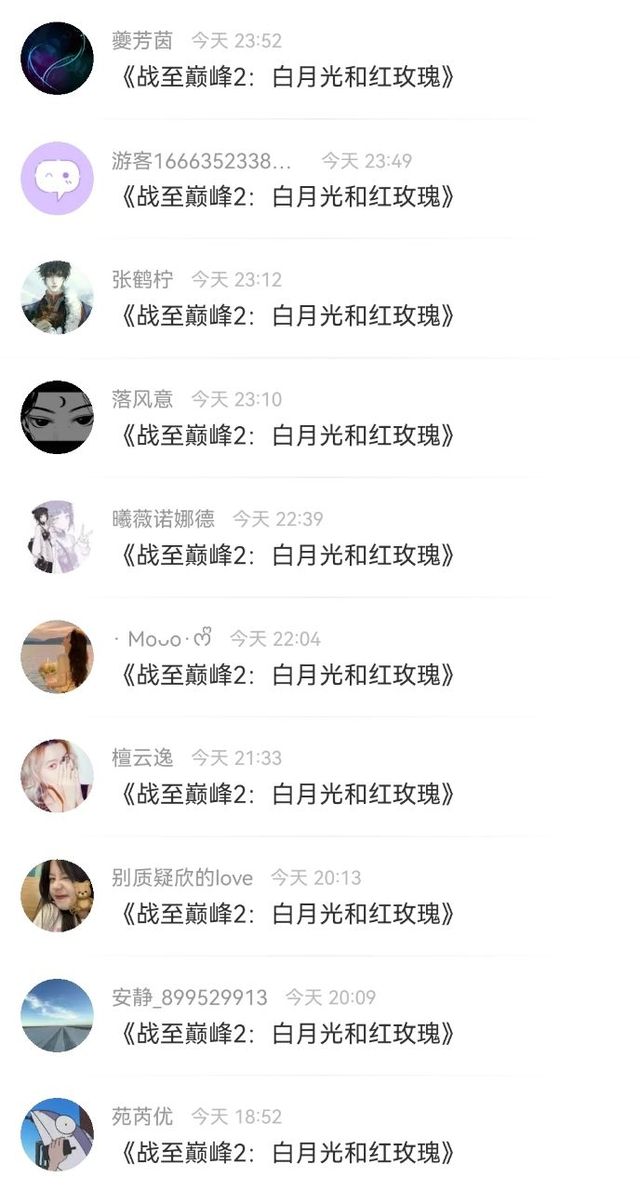
Task: Tap 苑芮优's avatar
Action: pos(57,1134)
